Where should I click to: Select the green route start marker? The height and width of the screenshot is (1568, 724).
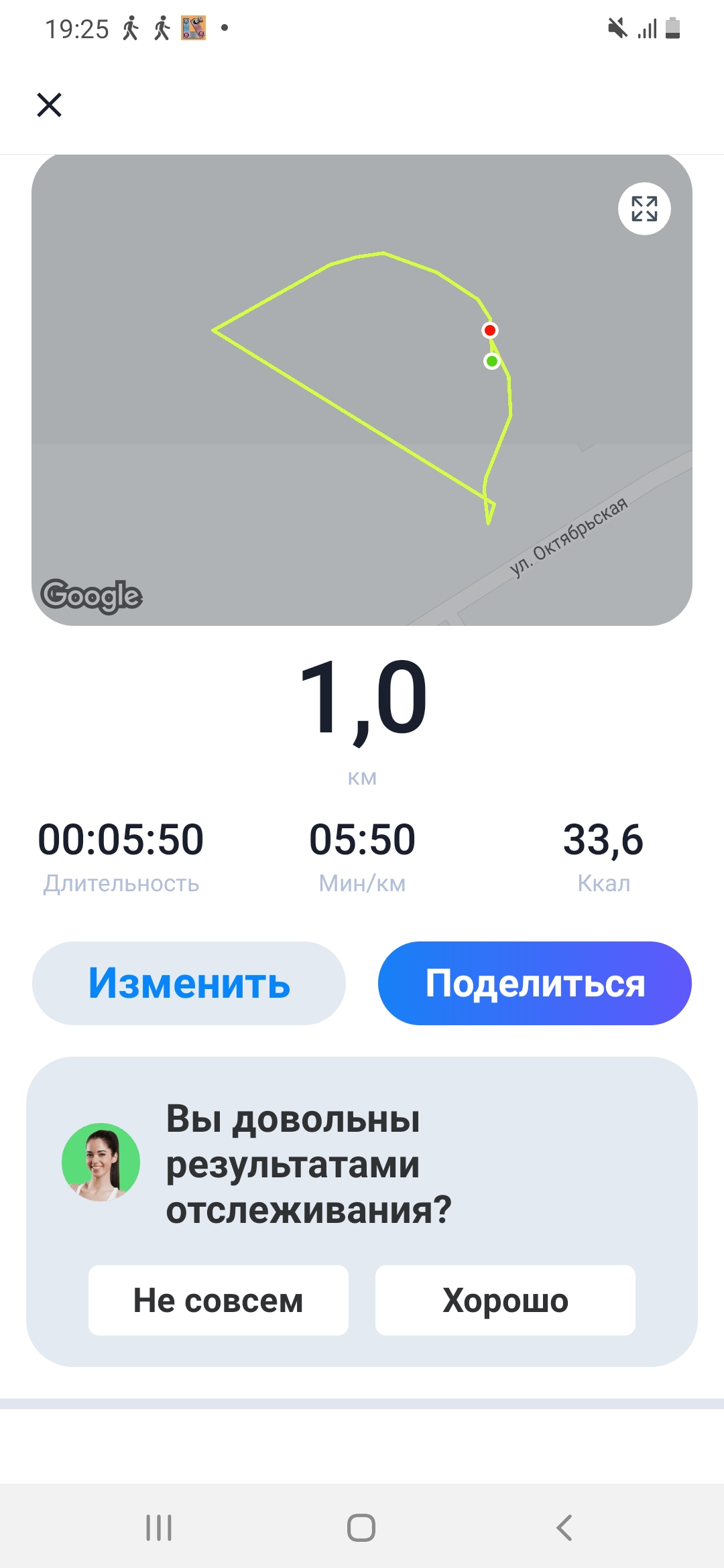pyautogui.click(x=491, y=362)
